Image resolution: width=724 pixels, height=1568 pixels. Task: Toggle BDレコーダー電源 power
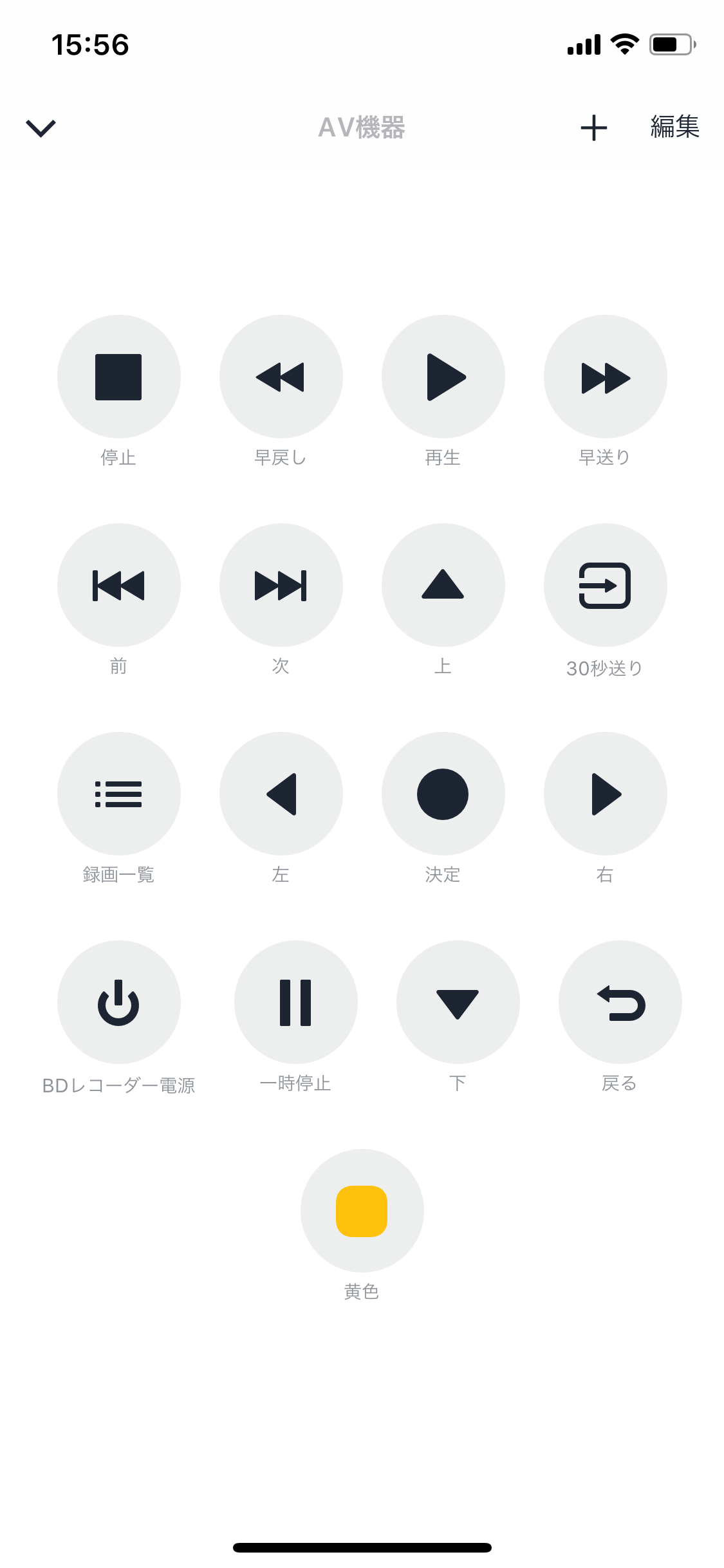point(119,1002)
